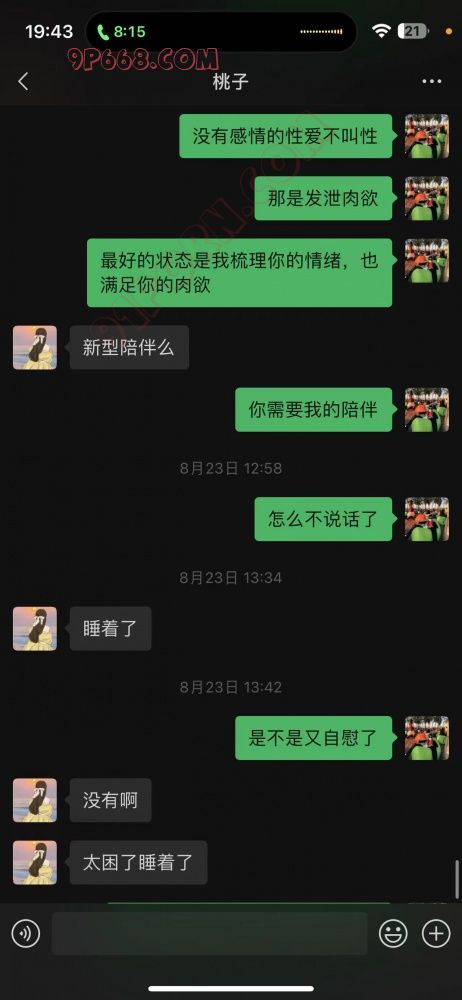Switch to voice message input
The height and width of the screenshot is (1000, 462).
point(26,934)
